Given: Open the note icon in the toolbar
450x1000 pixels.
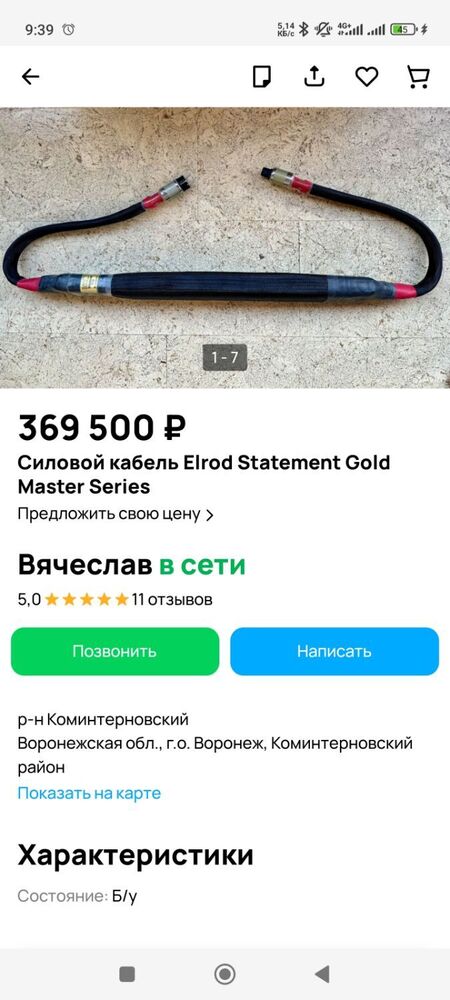Looking at the screenshot, I should 261,77.
